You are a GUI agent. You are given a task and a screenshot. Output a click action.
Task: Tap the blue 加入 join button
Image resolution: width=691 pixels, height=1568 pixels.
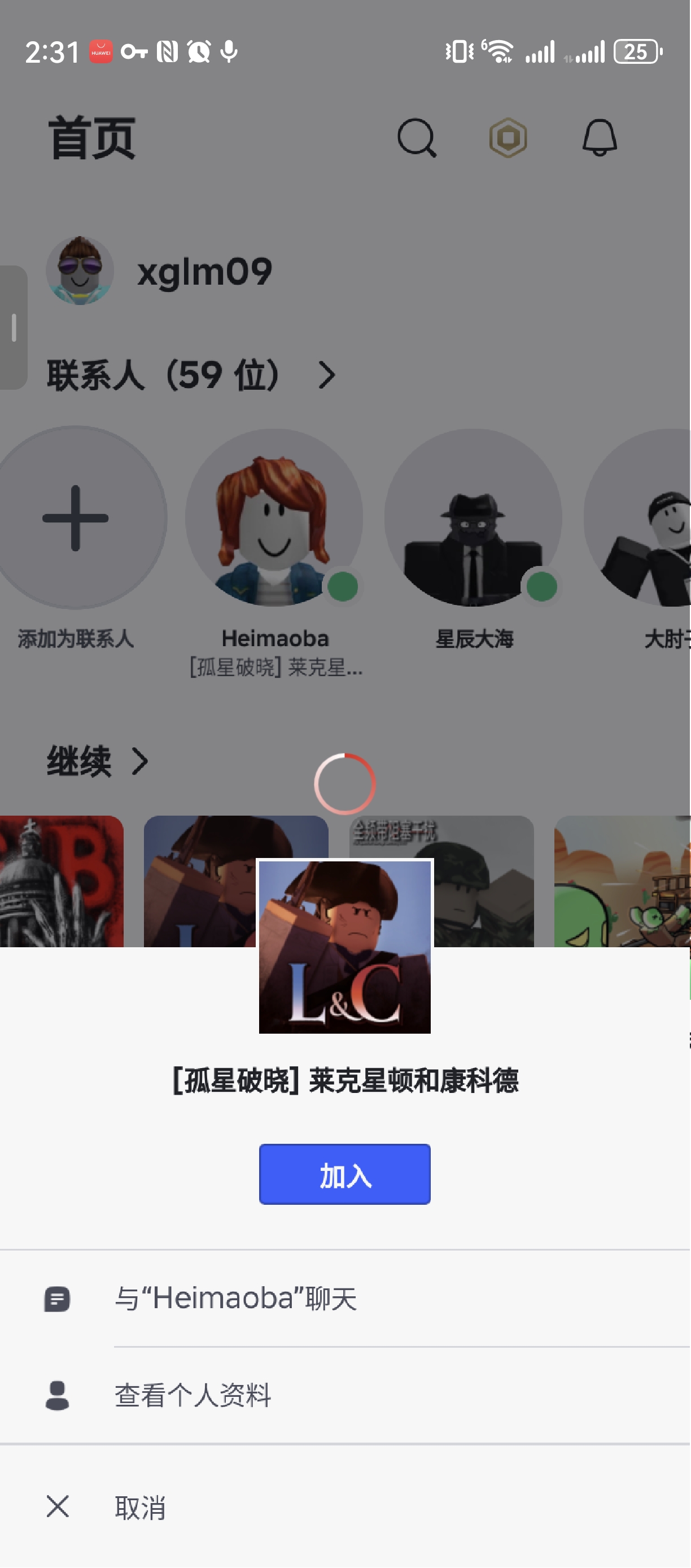click(x=344, y=1174)
